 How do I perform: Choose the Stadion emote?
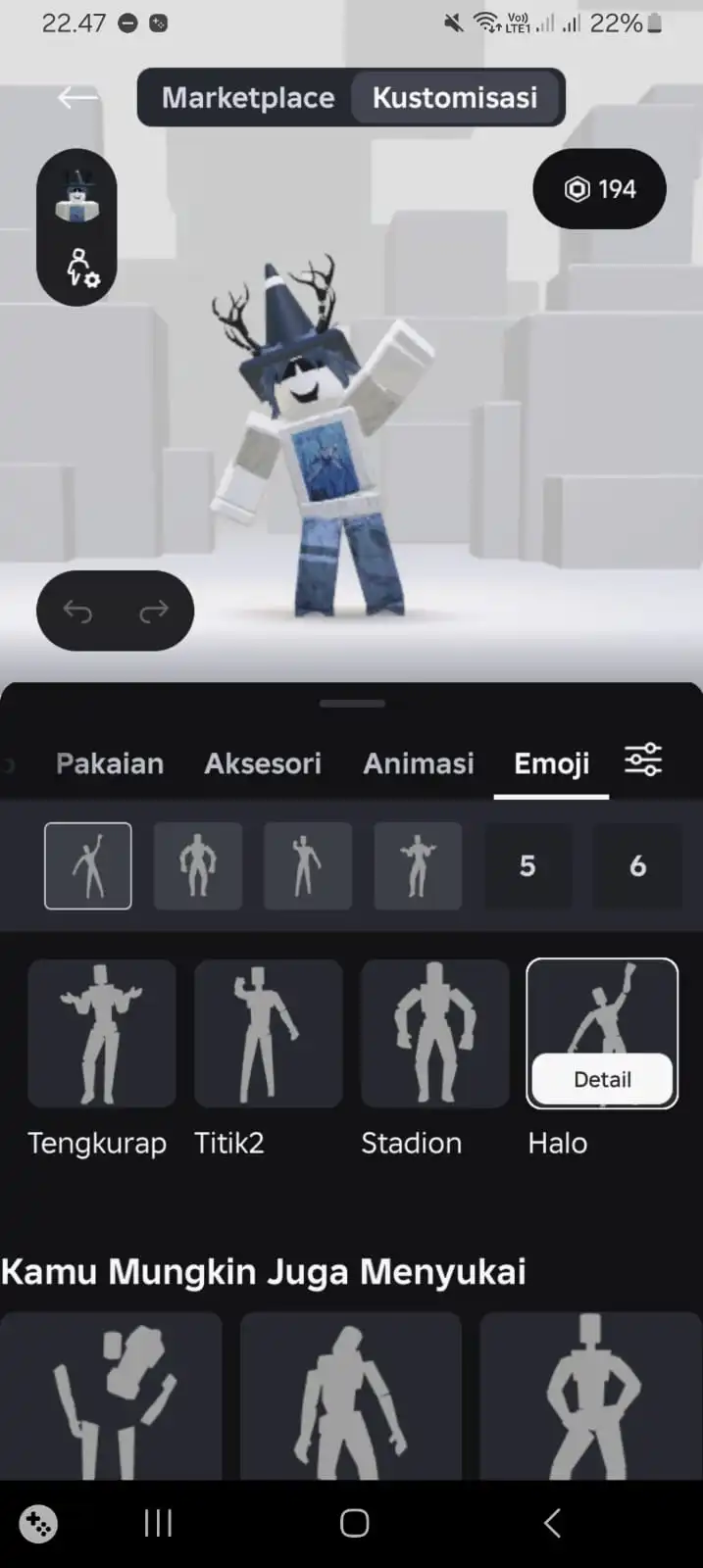pyautogui.click(x=434, y=1033)
